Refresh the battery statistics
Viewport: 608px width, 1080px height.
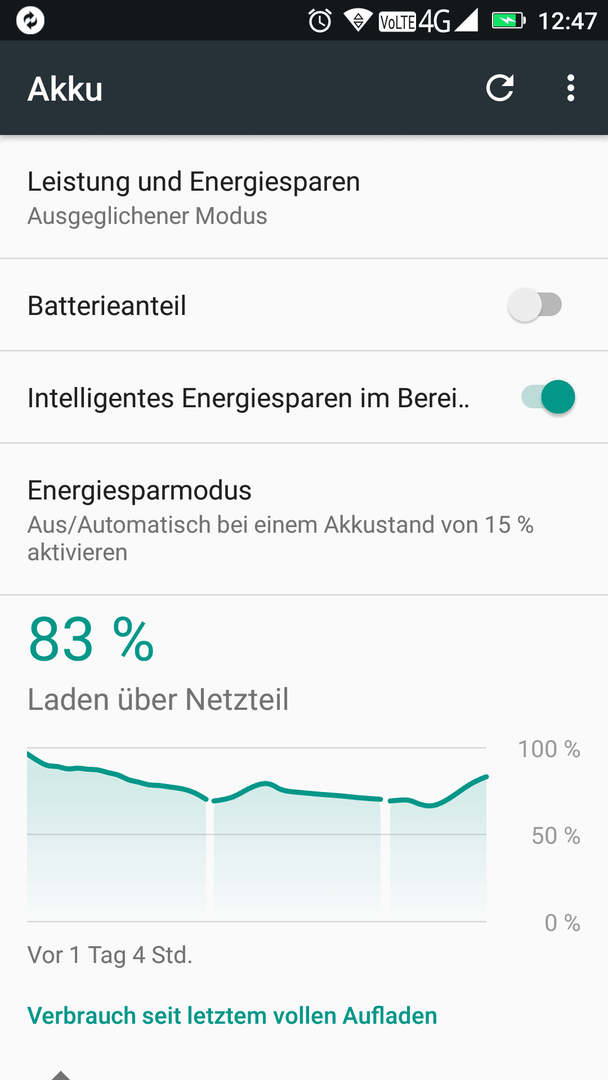pos(499,88)
